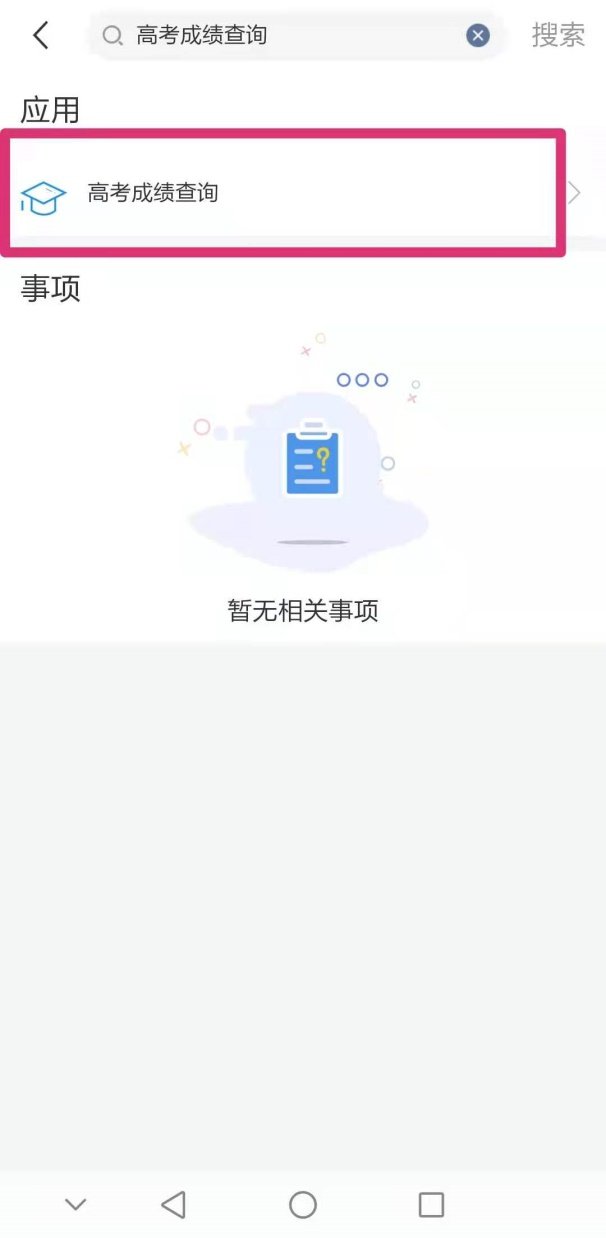This screenshot has width=606, height=1238.
Task: Tap the system back triangle button
Action: [174, 1205]
